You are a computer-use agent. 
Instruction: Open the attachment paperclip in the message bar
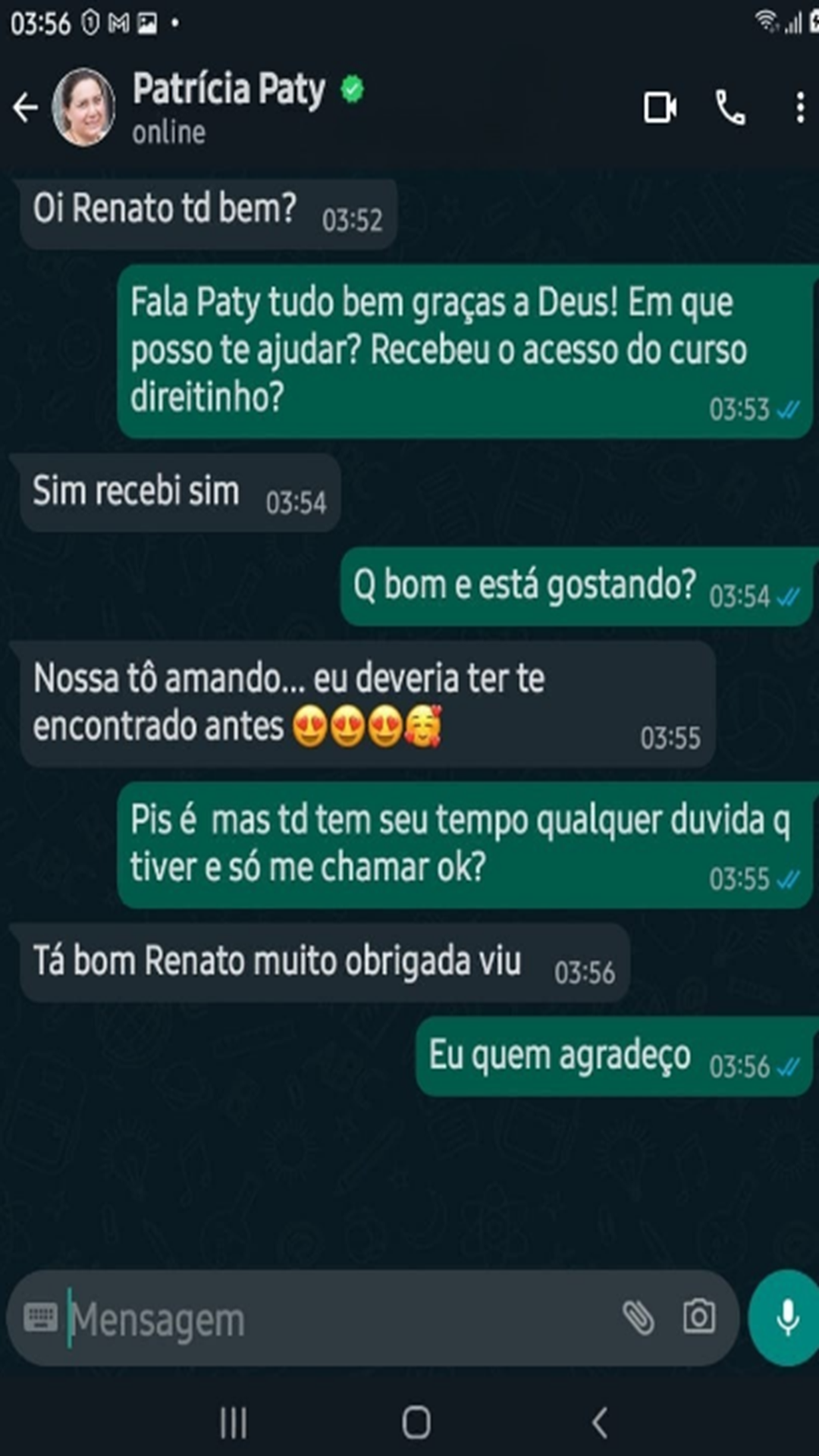641,1316
